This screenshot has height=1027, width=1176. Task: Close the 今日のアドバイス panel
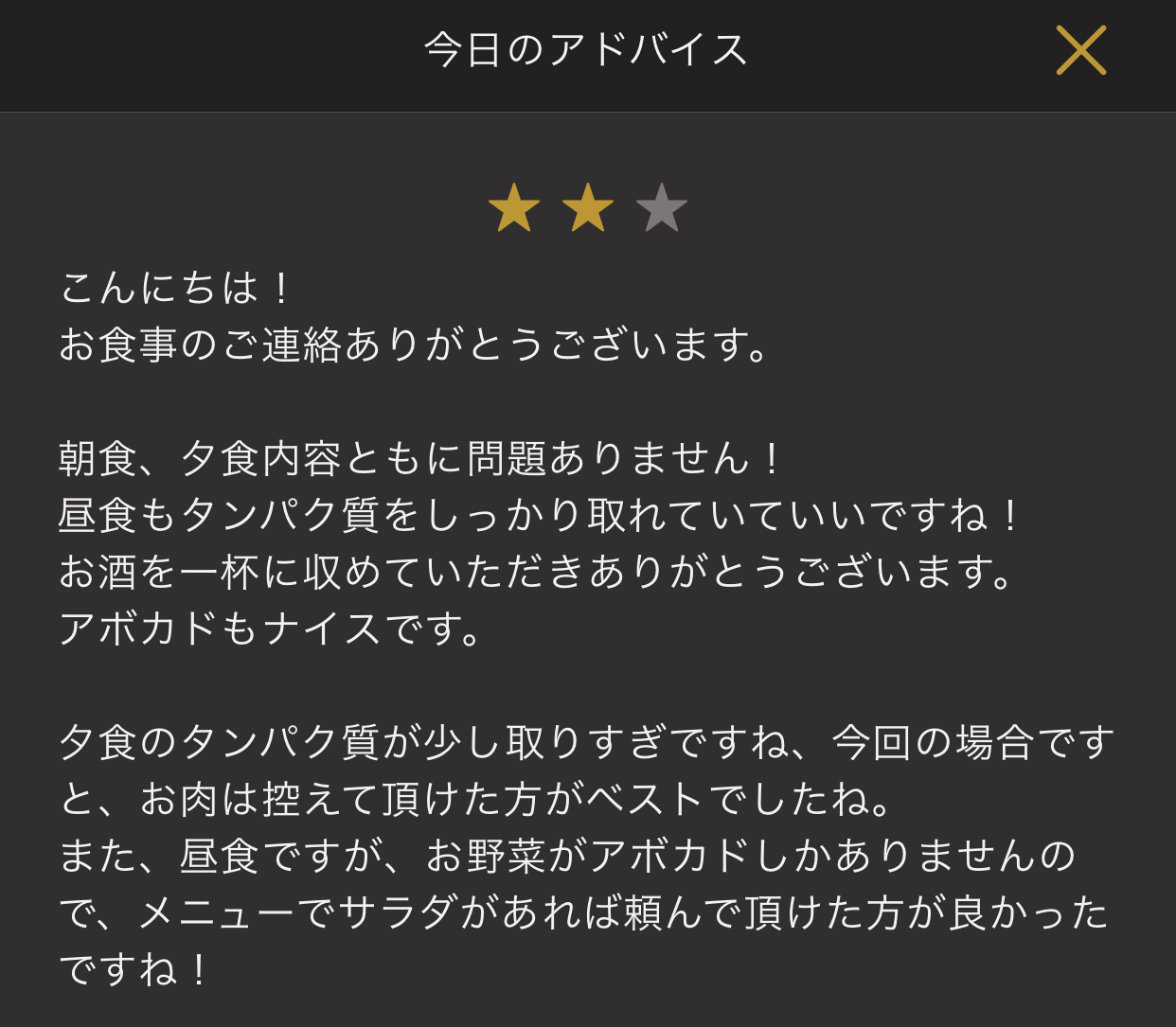click(1080, 50)
